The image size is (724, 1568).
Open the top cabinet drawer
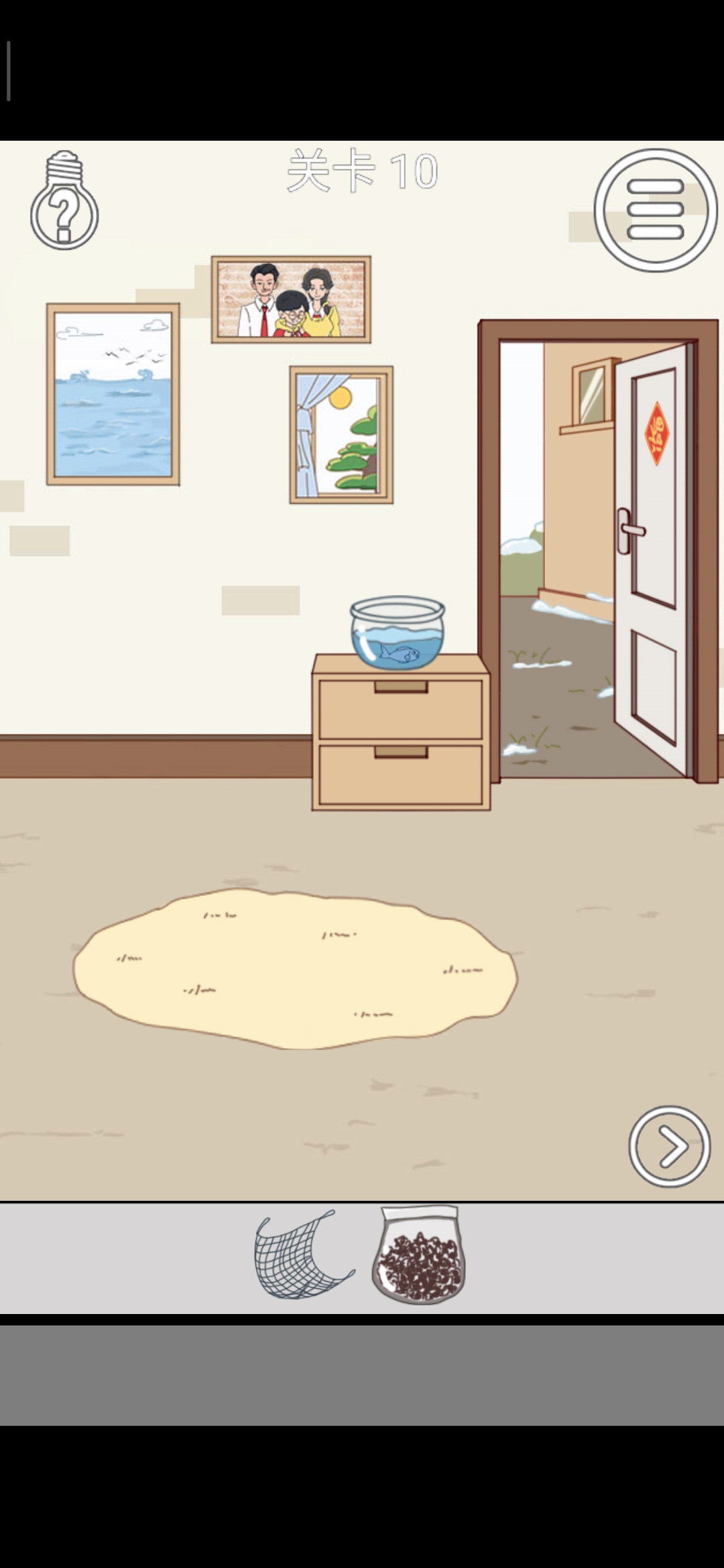click(400, 708)
